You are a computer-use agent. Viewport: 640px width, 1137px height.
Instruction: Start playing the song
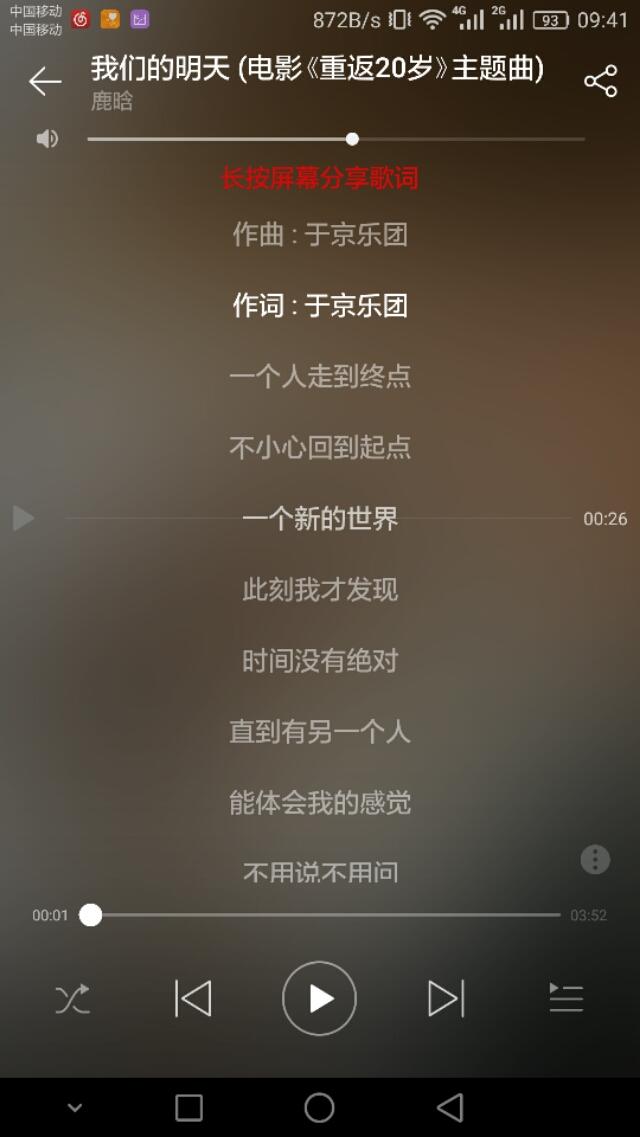pyautogui.click(x=319, y=998)
